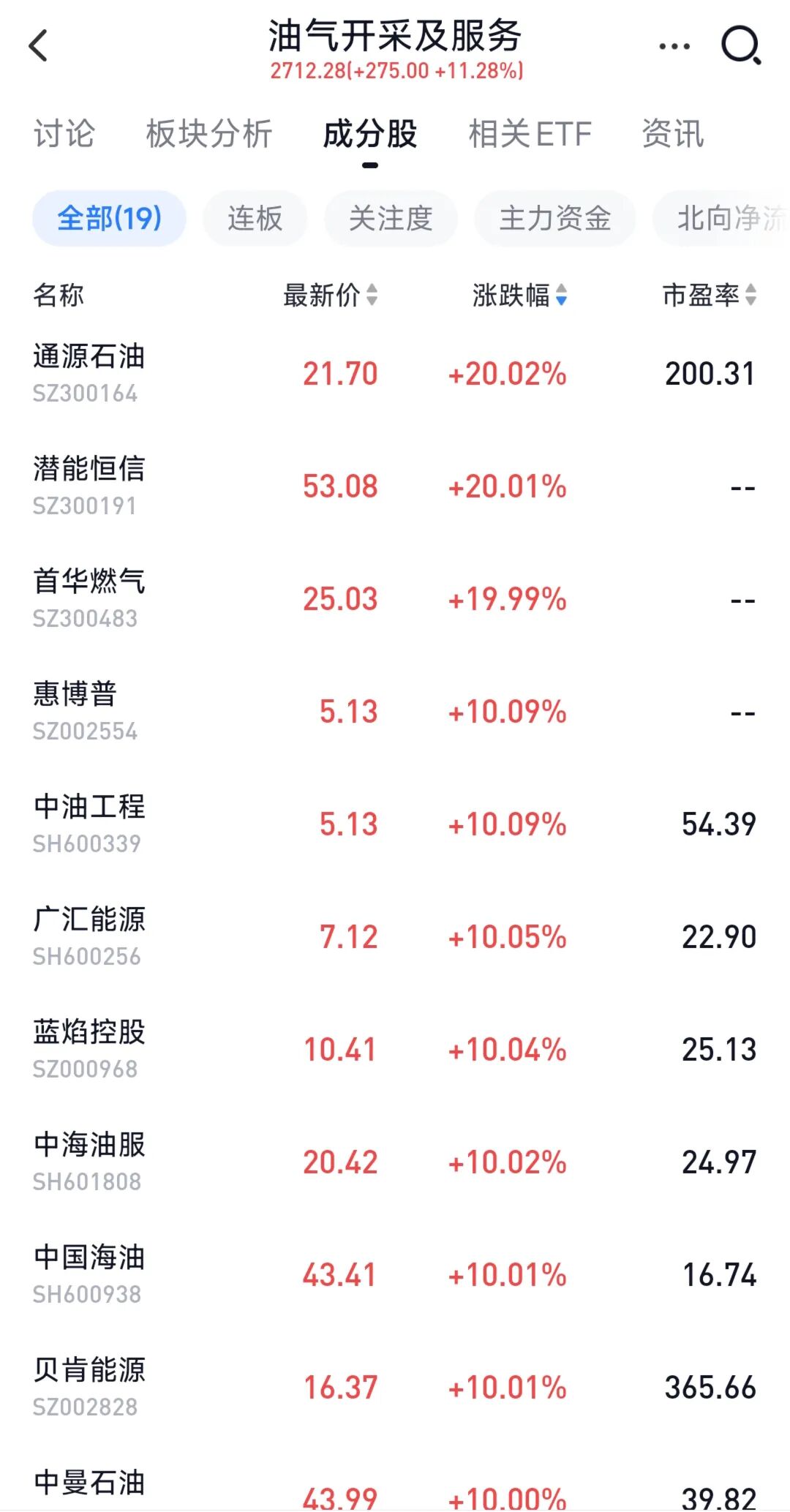Select the 全部(19) filter chip

[x=109, y=218]
